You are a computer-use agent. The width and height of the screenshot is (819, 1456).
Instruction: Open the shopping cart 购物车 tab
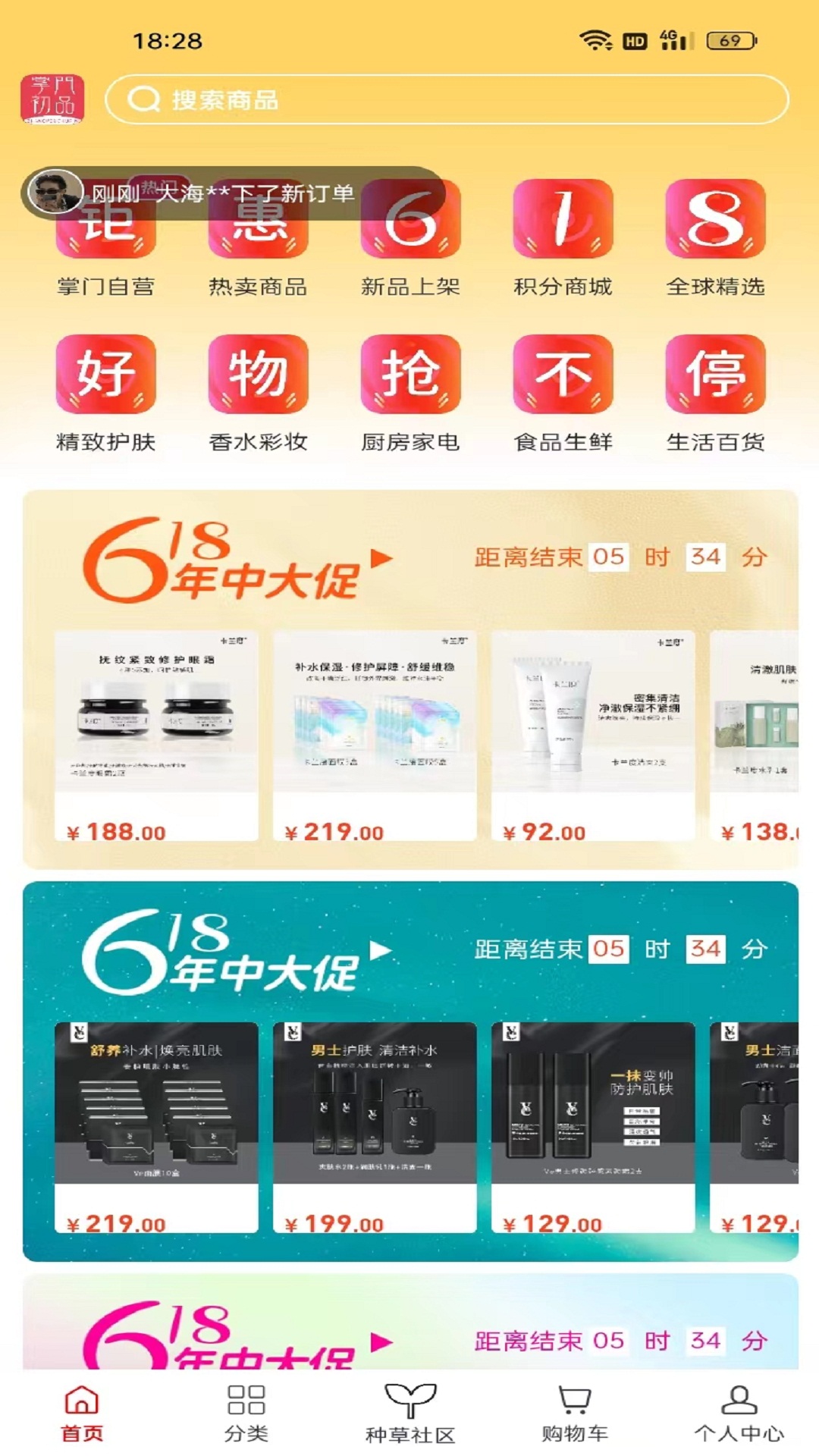573,1418
